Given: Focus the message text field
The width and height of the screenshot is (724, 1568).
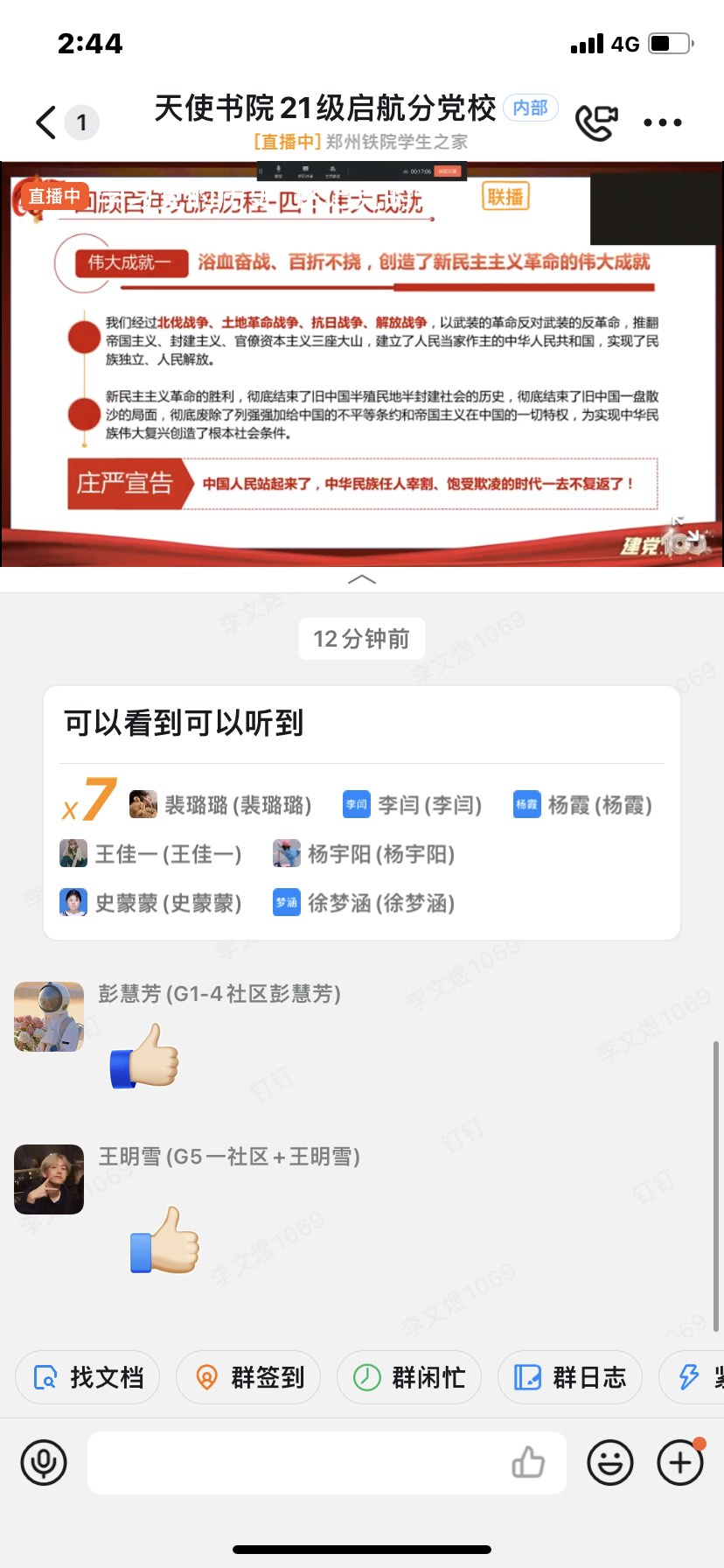Looking at the screenshot, I should coord(297,1462).
